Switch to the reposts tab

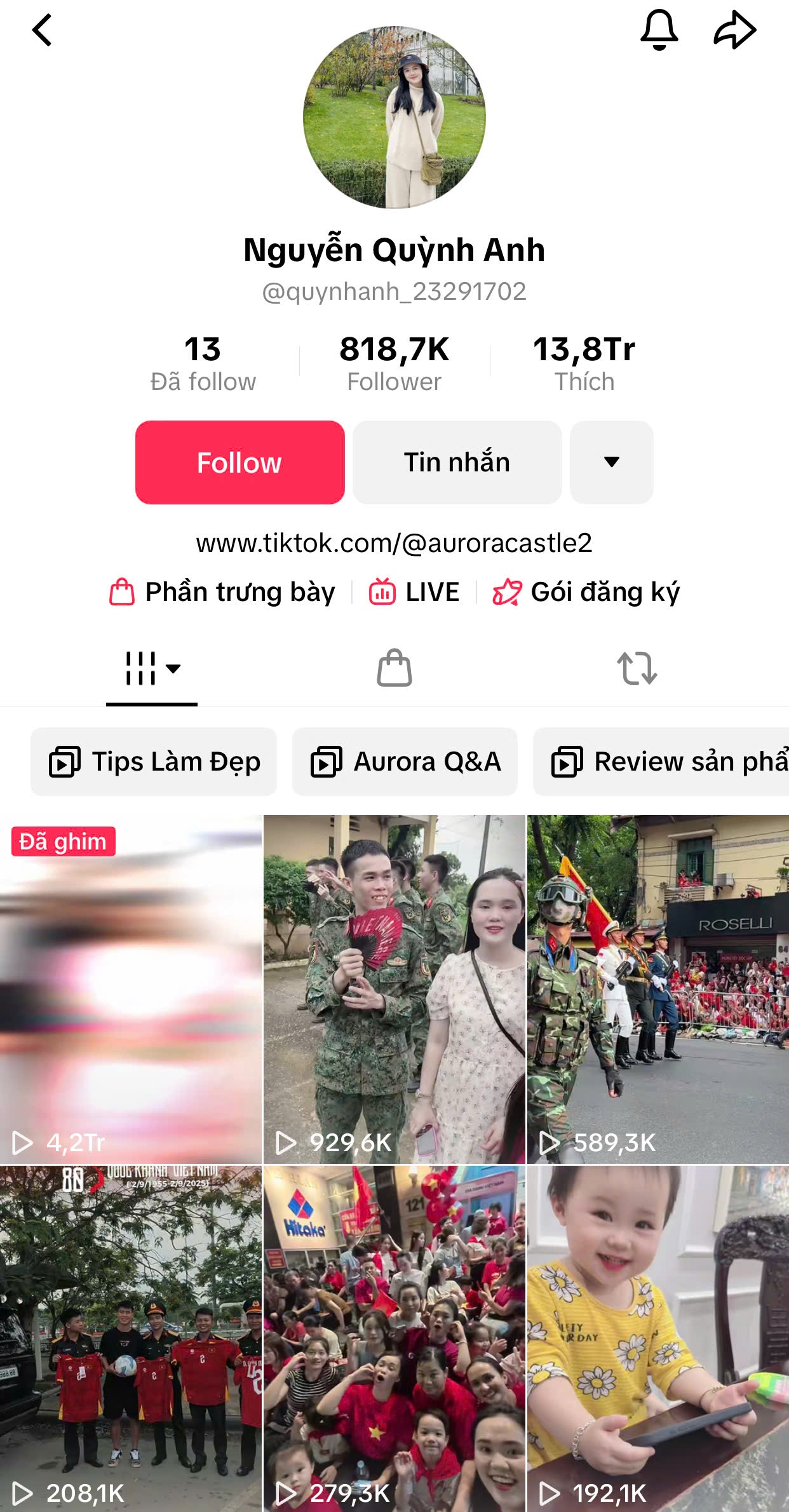[x=637, y=668]
